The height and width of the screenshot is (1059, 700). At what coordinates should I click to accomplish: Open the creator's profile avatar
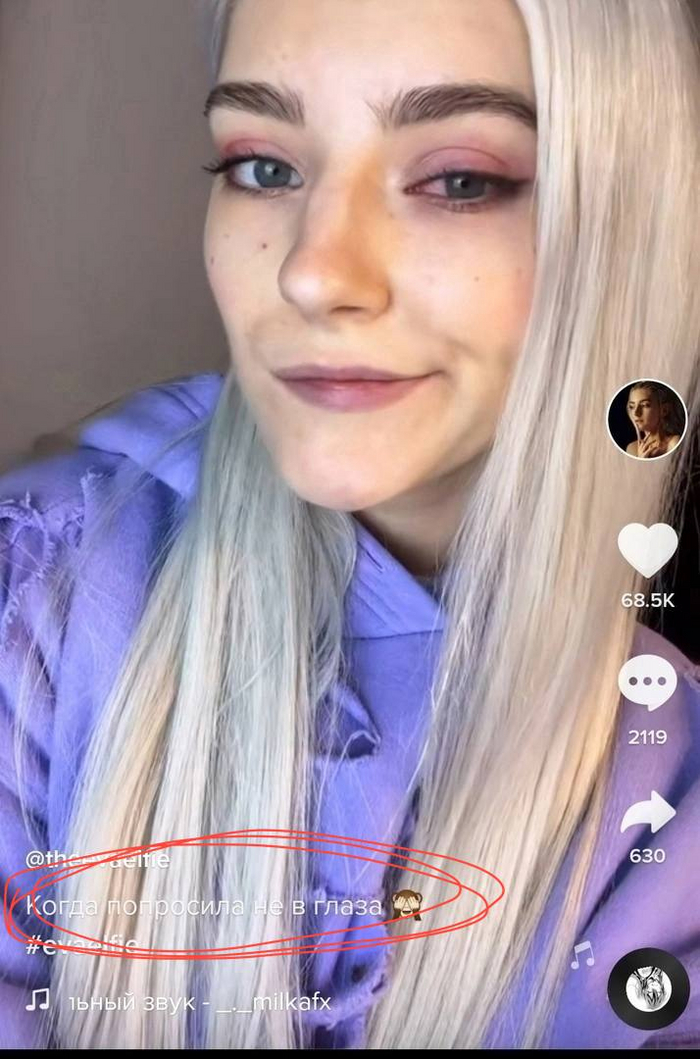[647, 419]
